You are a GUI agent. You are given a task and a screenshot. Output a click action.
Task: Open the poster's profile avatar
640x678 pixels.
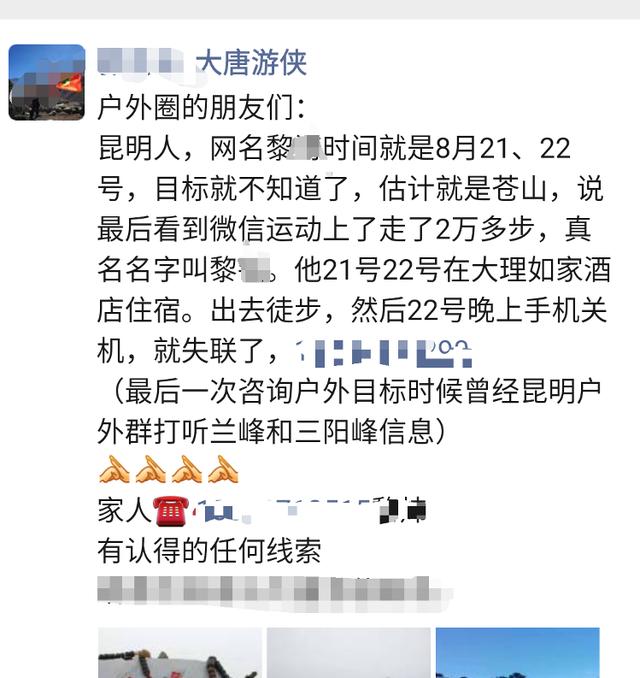pos(47,83)
